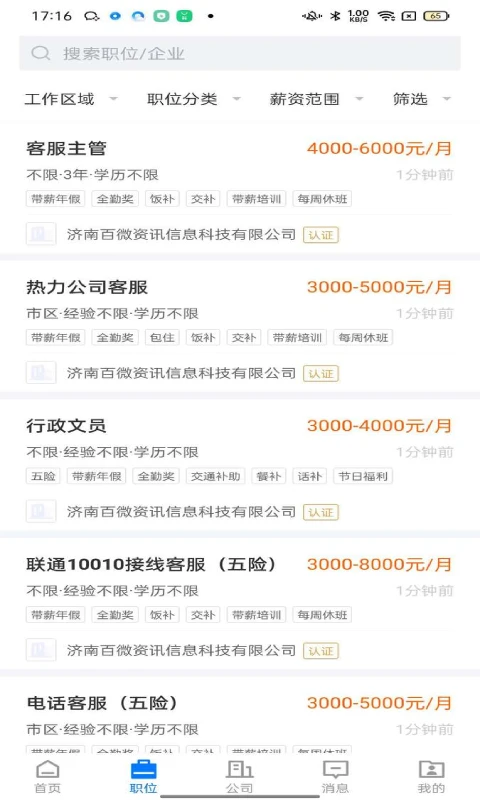
Task: Select the 职位 tab
Action: pos(143,777)
